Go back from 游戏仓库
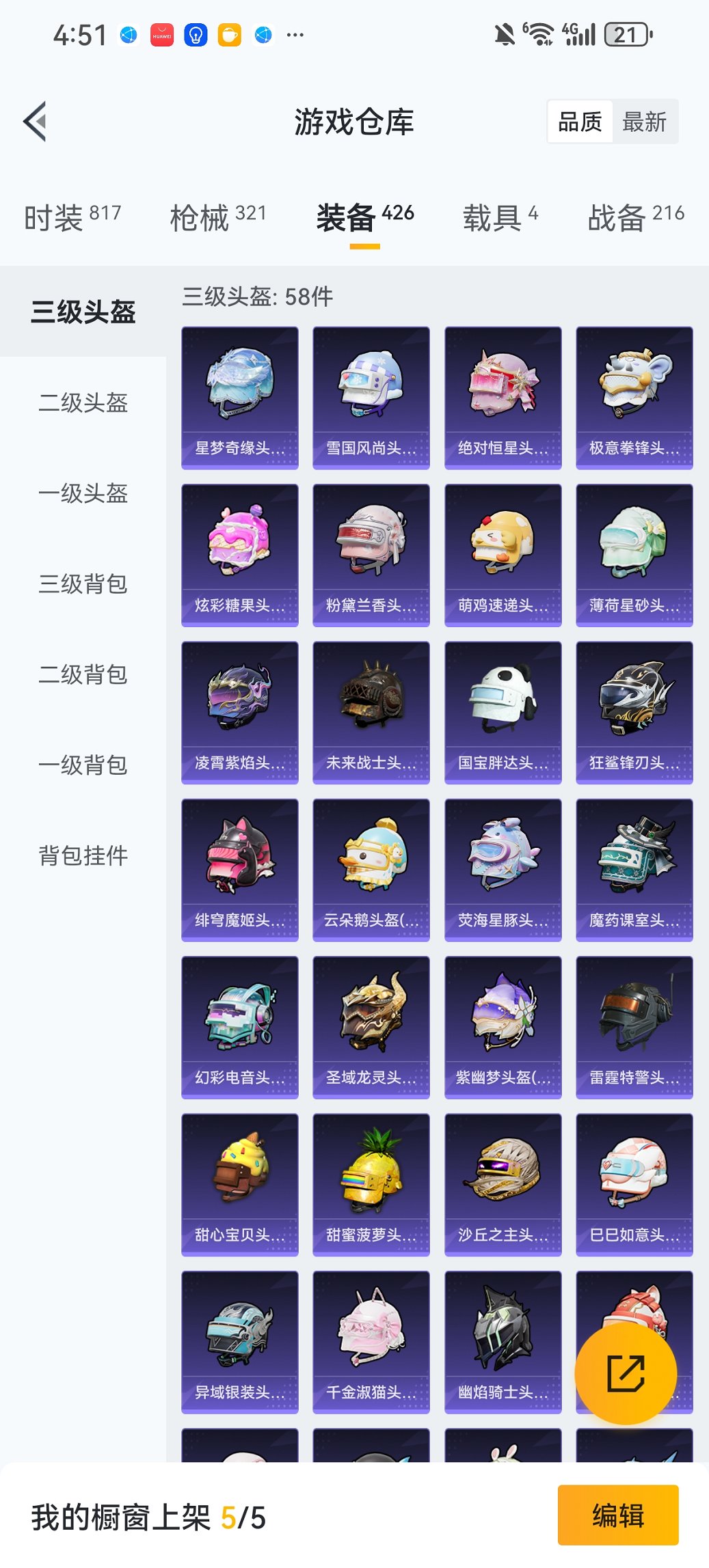The width and height of the screenshot is (709, 1568). point(36,122)
